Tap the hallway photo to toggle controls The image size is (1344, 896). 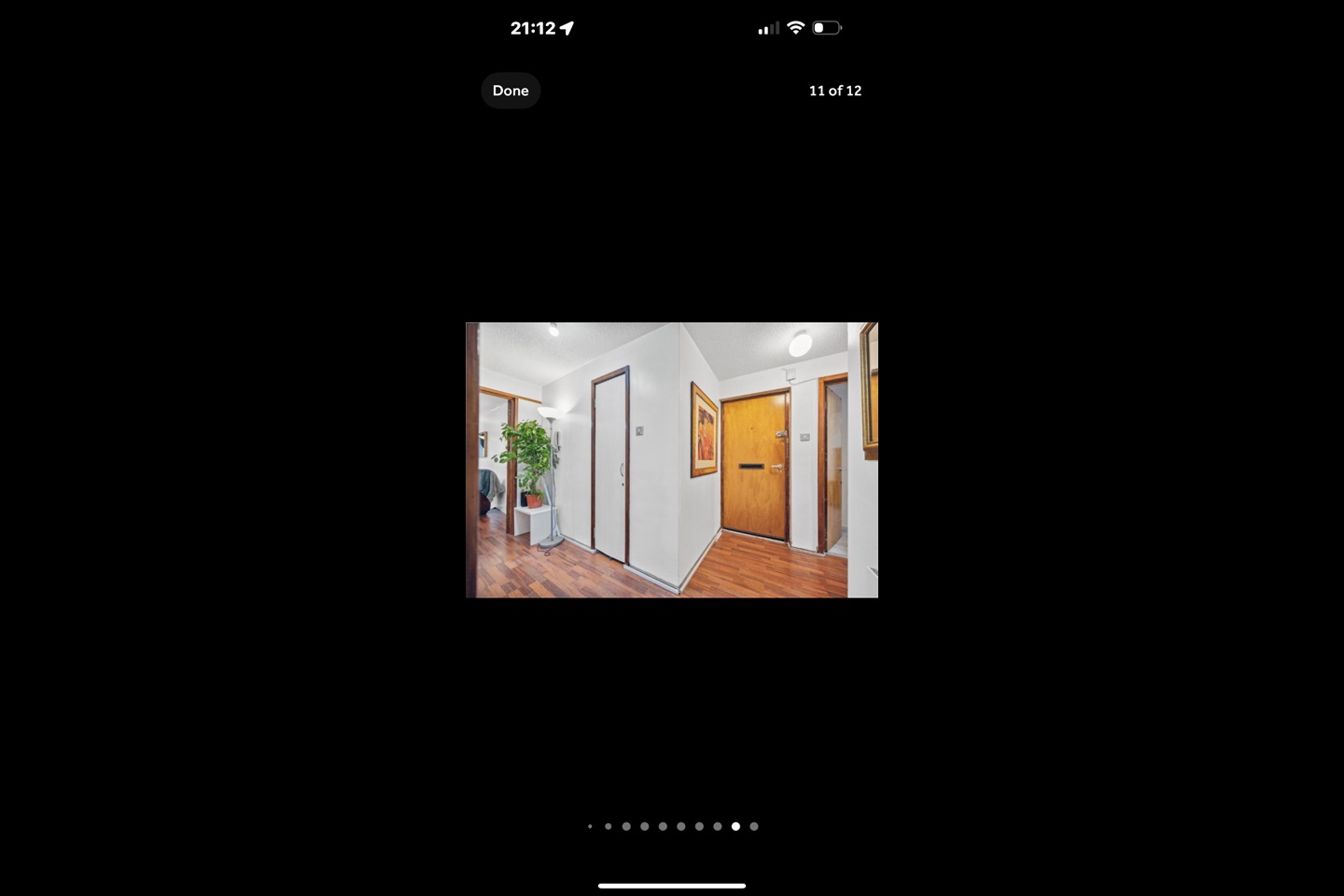pos(671,459)
